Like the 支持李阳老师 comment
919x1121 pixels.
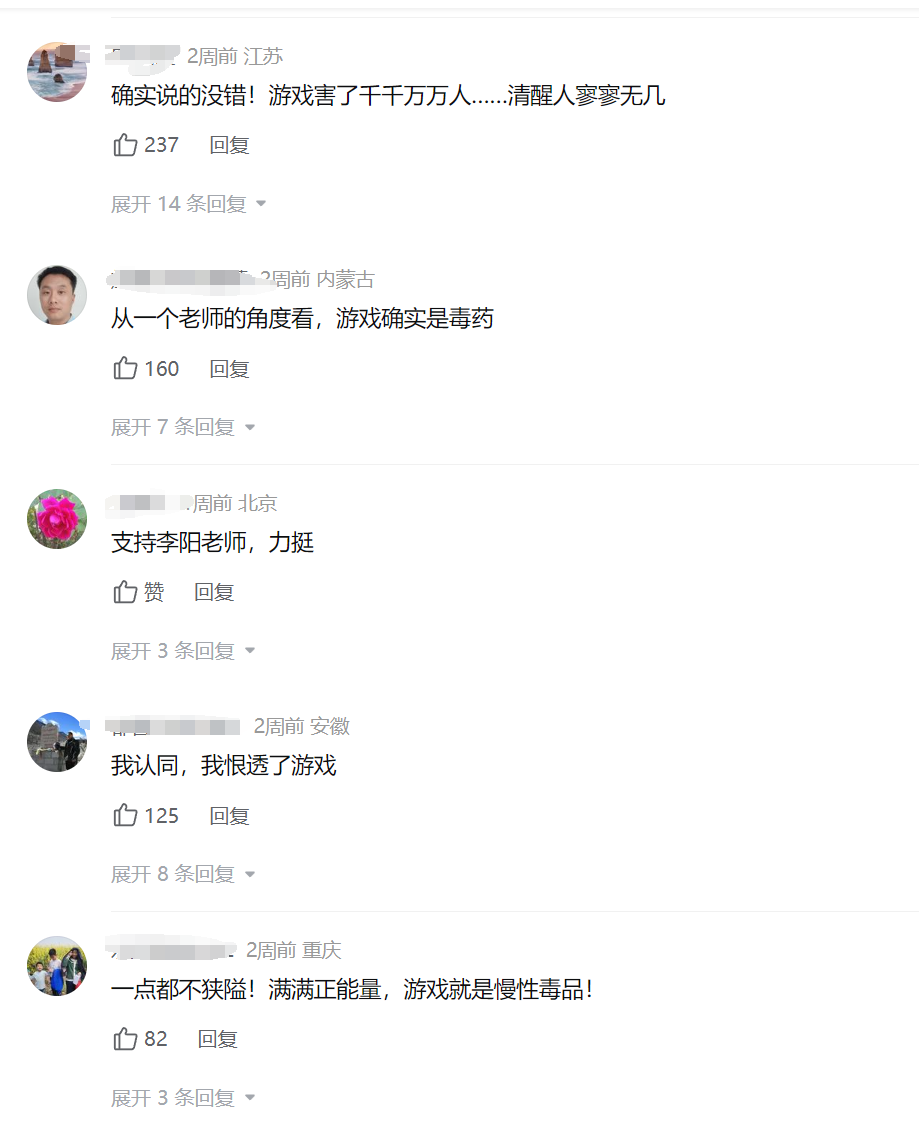(126, 592)
